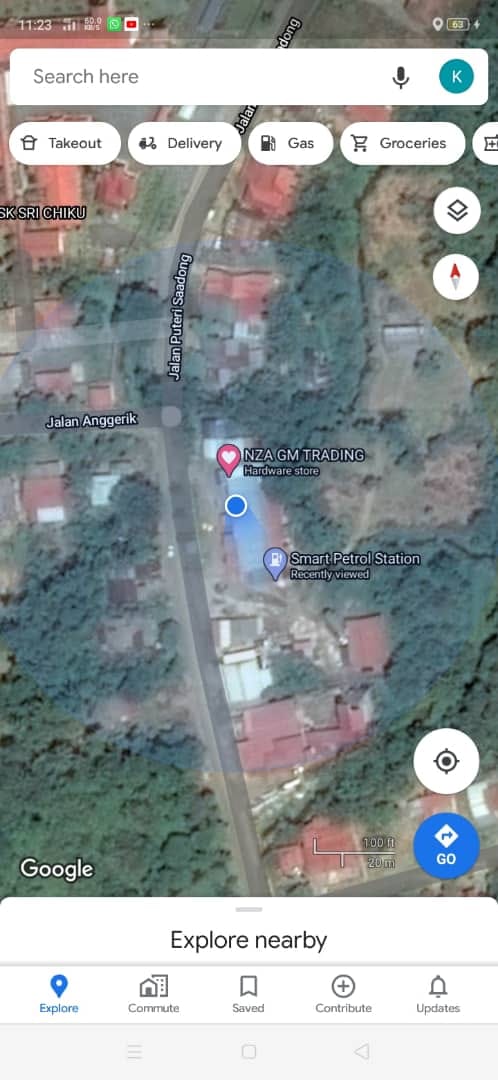The image size is (498, 1080).
Task: Switch to the Saved tab
Action: [x=248, y=995]
